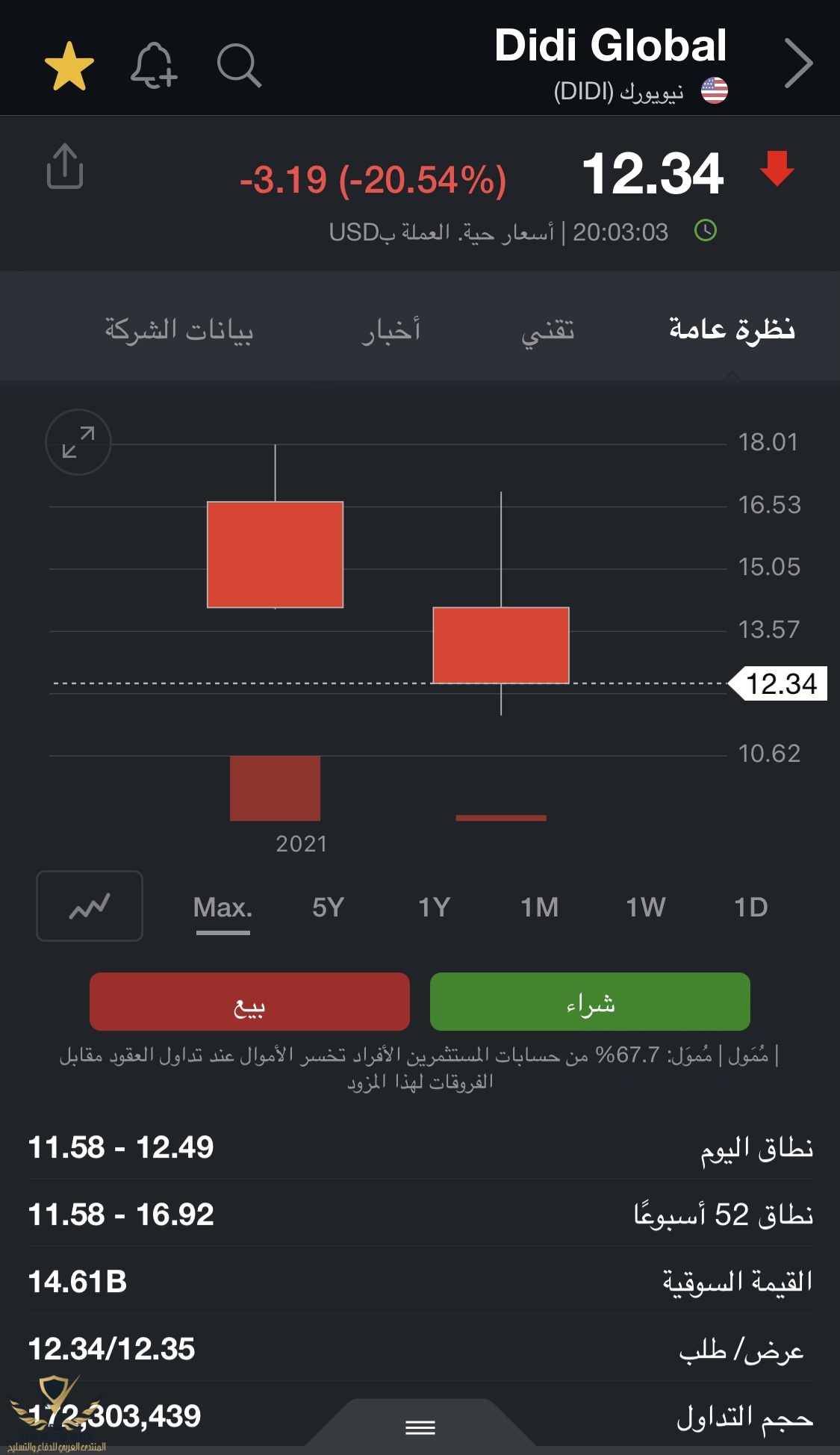The image size is (840, 1455).
Task: Tap the red بيع sell button
Action: pyautogui.click(x=249, y=1002)
